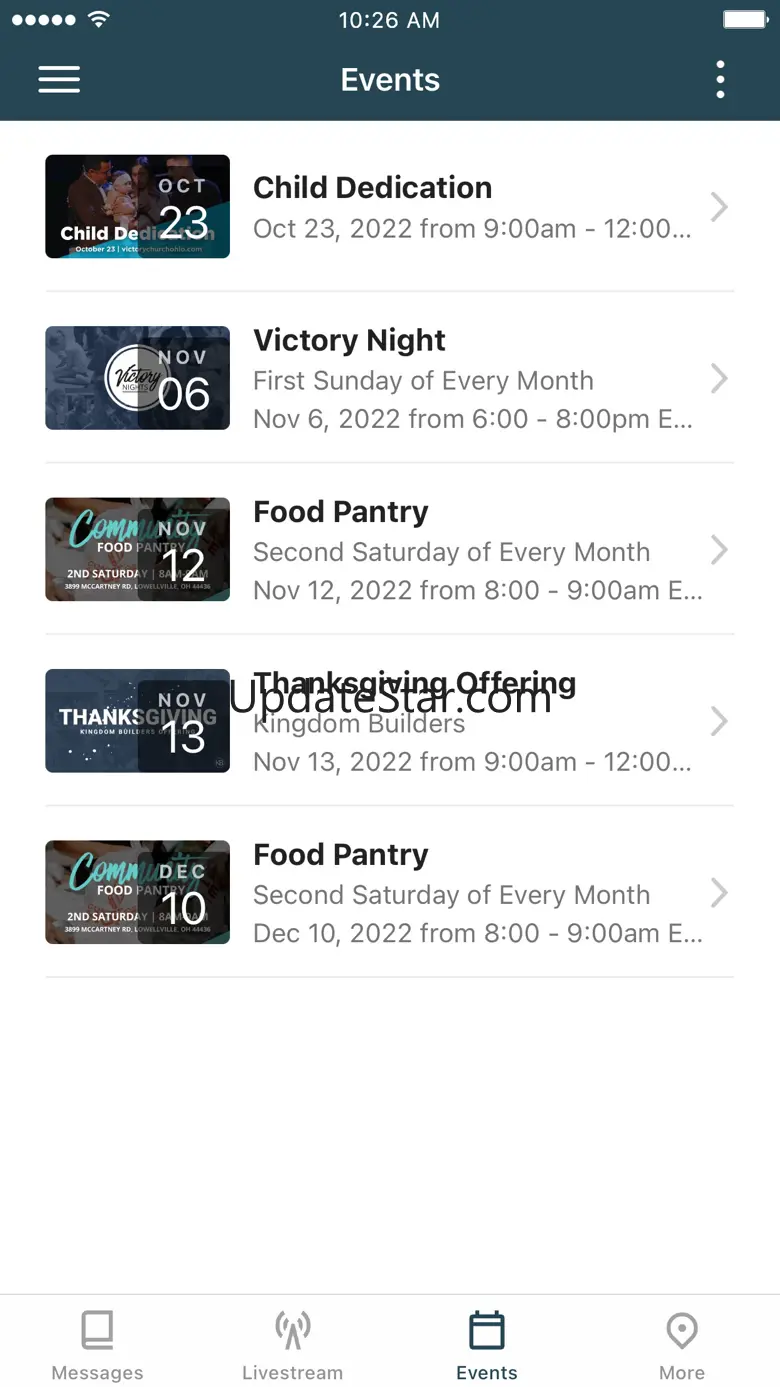This screenshot has height=1387, width=780.
Task: Open the Child Dedication event
Action: pos(390,207)
